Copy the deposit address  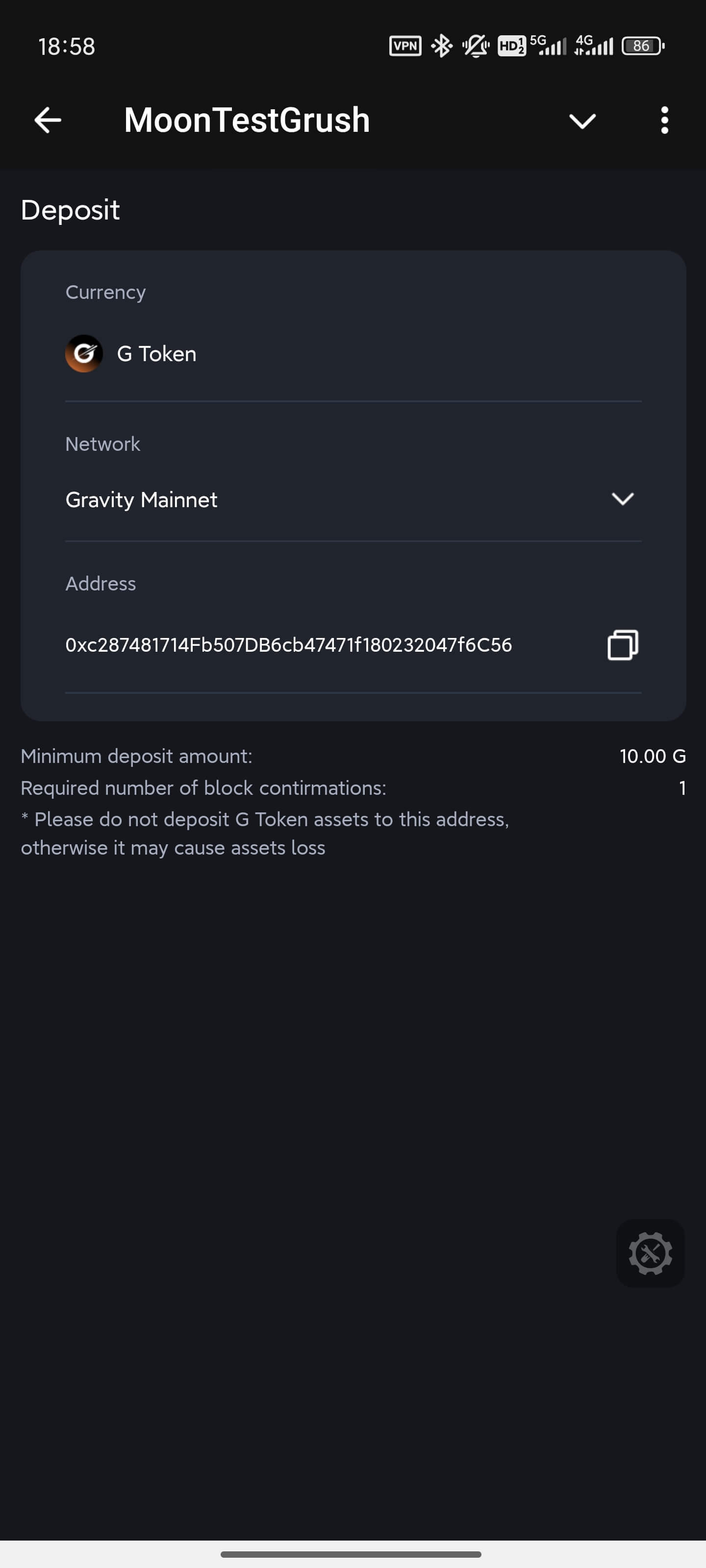click(623, 645)
